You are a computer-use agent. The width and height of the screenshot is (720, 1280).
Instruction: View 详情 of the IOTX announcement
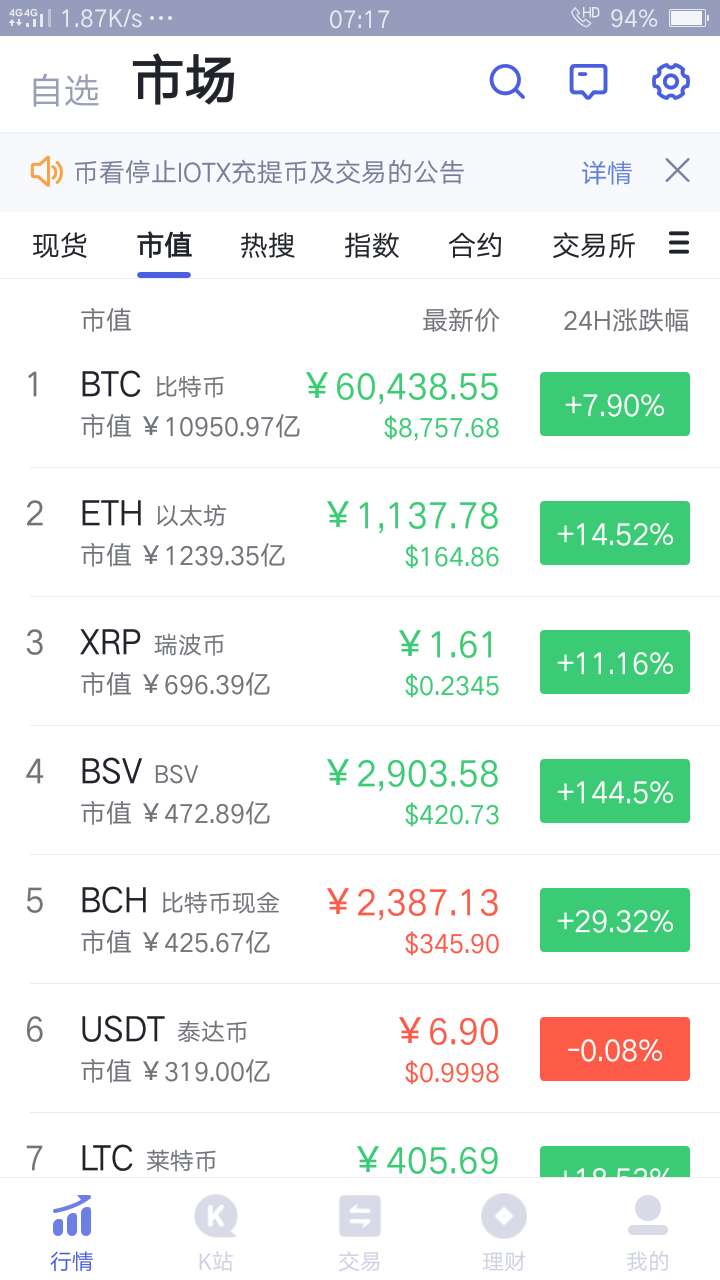[607, 172]
